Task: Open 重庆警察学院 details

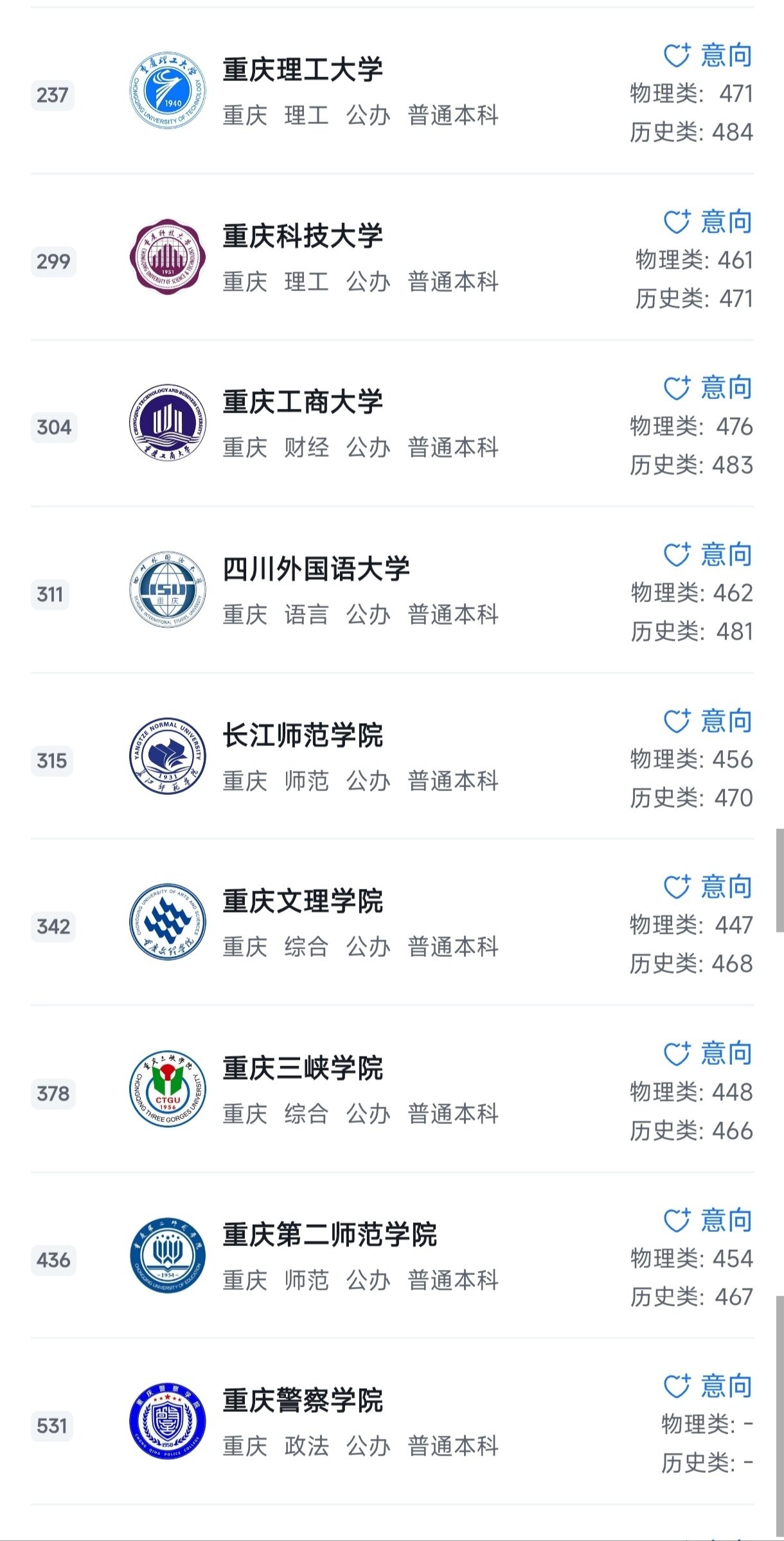Action: (x=302, y=1401)
